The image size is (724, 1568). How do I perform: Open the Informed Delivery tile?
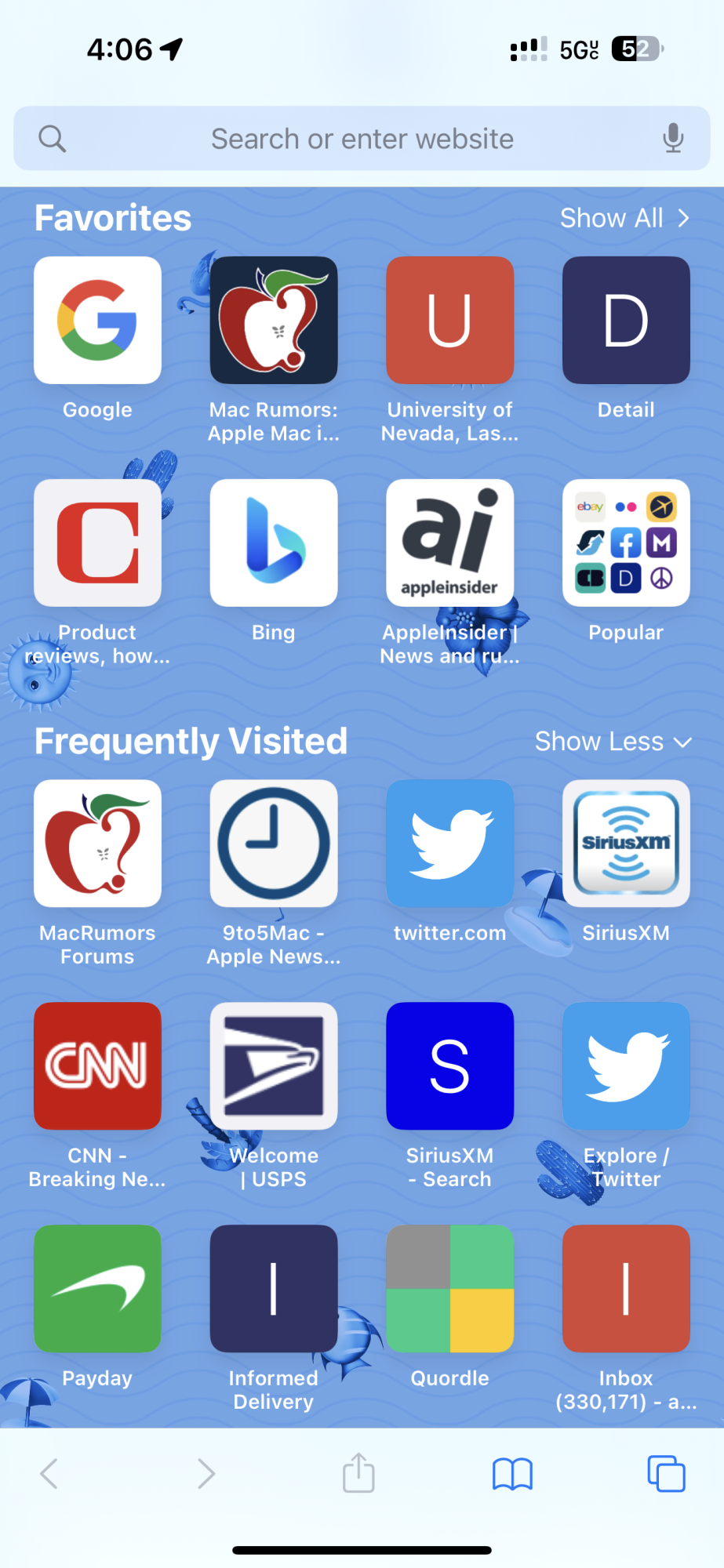tap(274, 1289)
